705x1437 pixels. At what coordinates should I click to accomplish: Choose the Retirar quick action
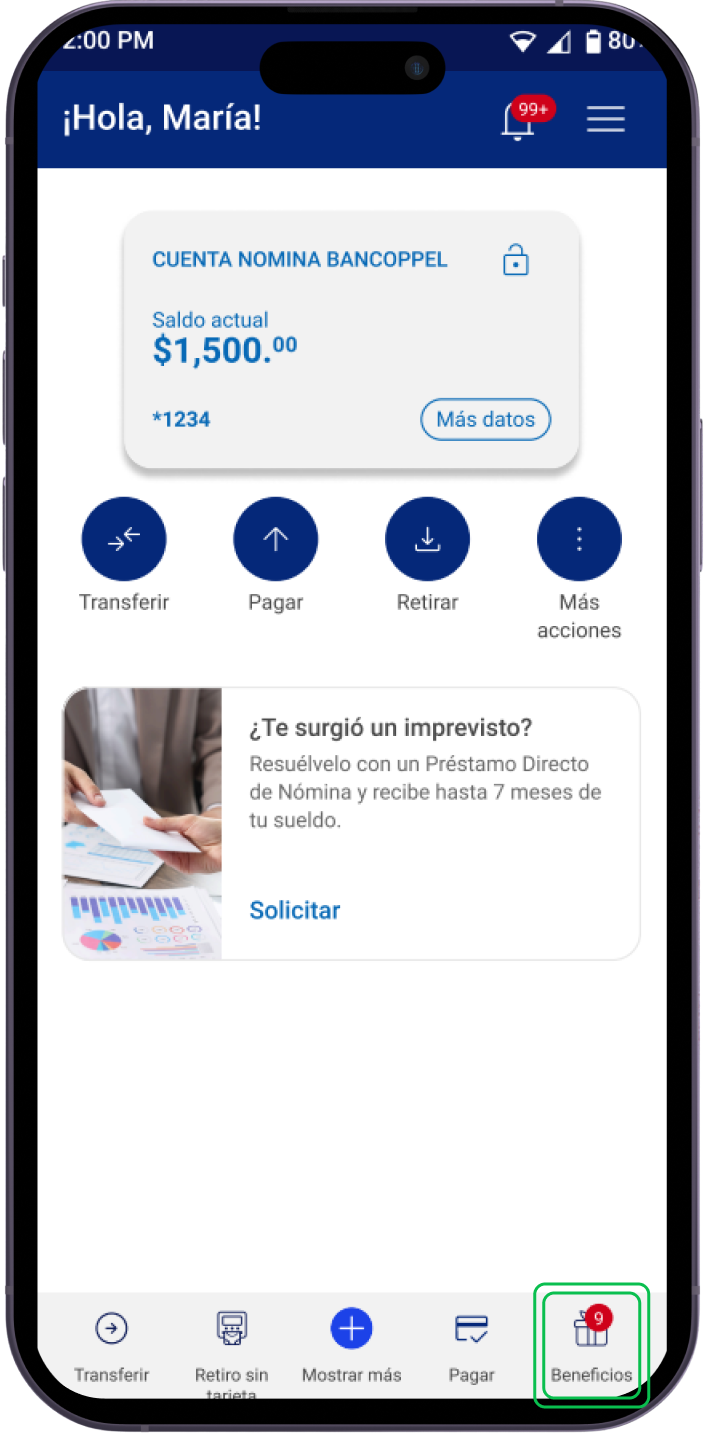coord(427,540)
